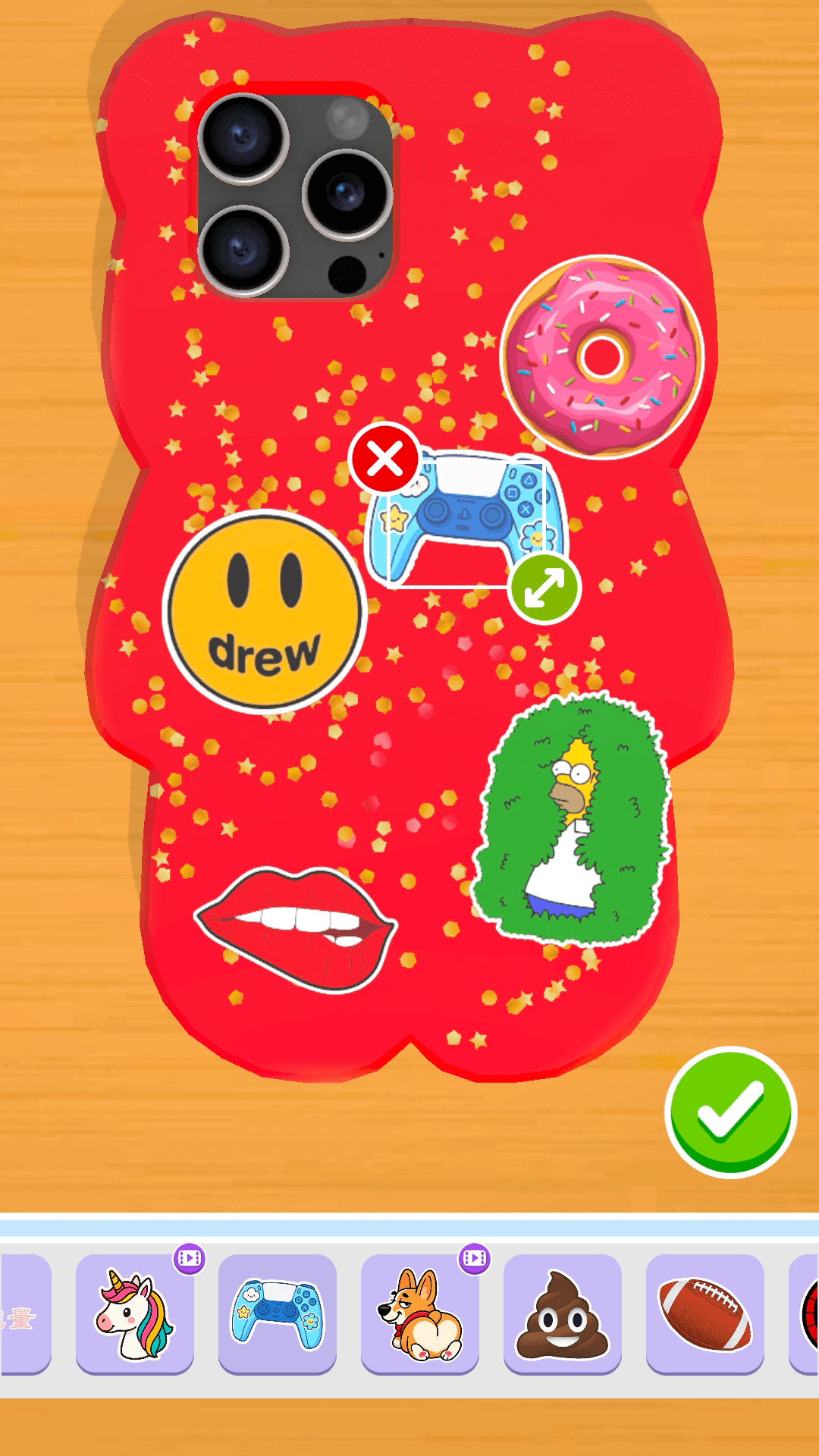Select the football sticker from the tray
Viewport: 819px width, 1456px height.
(x=704, y=1313)
